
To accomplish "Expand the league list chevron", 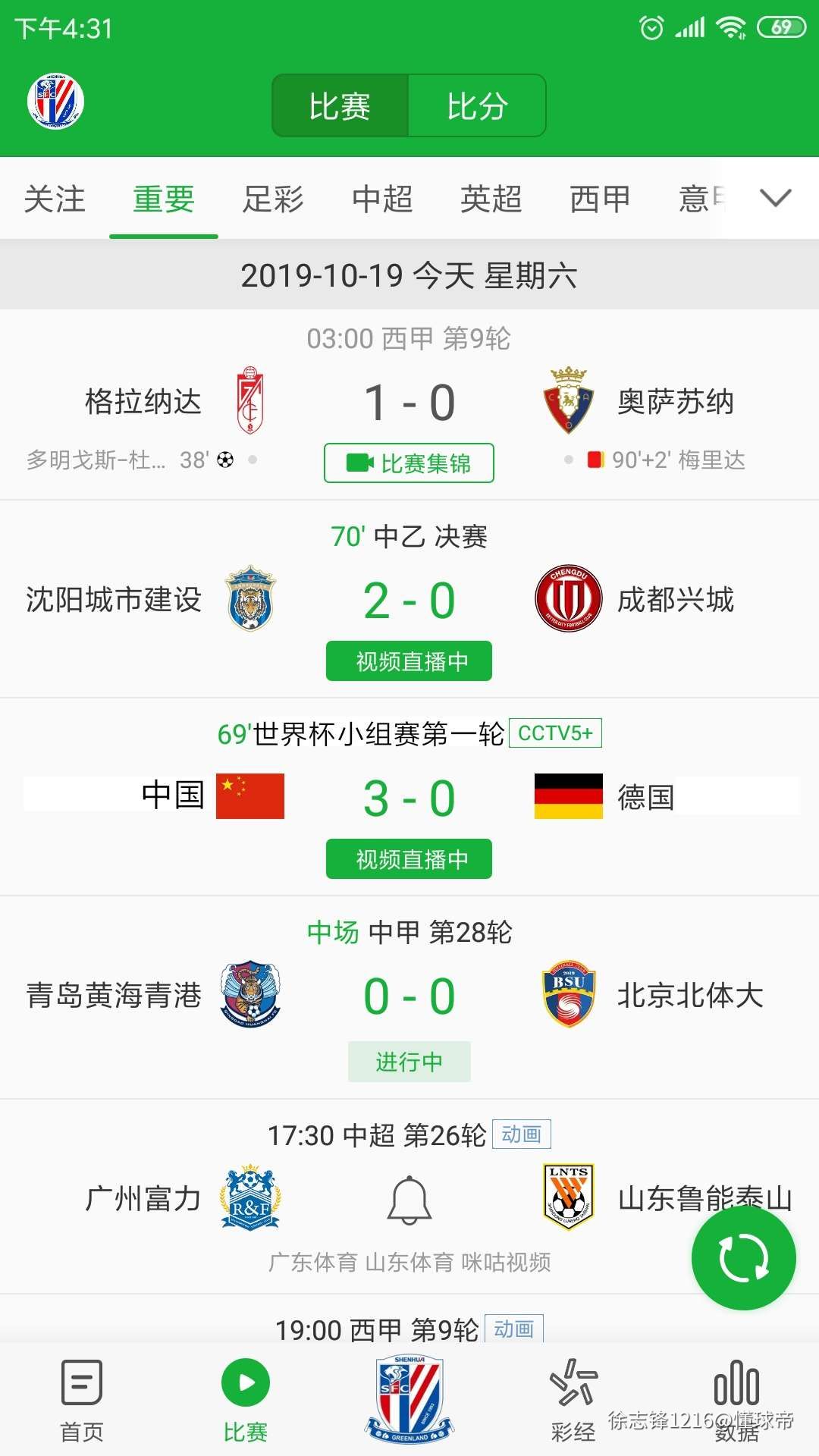I will [x=775, y=198].
